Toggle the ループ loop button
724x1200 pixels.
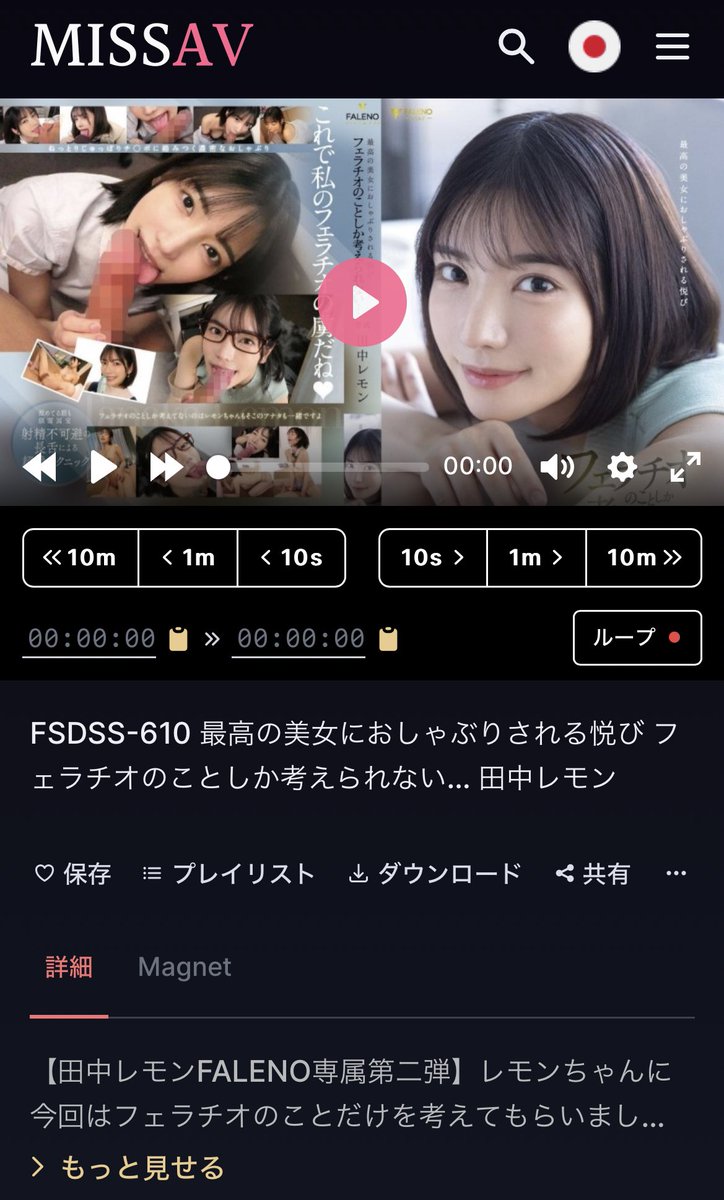(637, 638)
